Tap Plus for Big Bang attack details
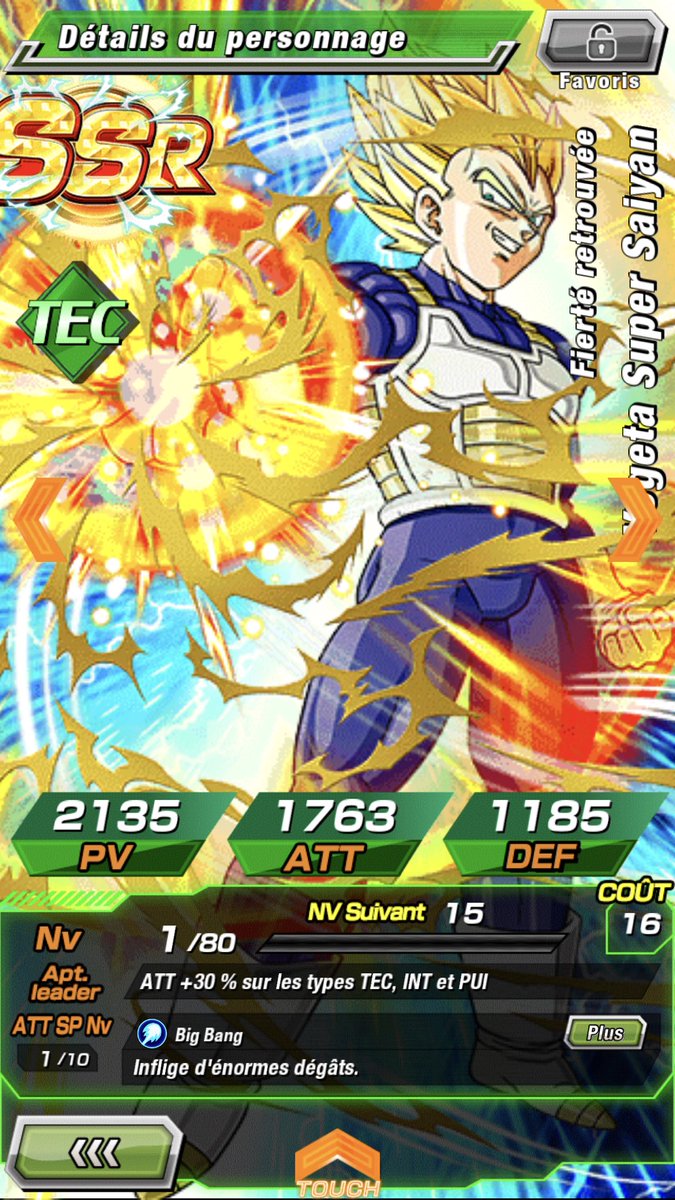Viewport: 675px width, 1200px height. (604, 1034)
